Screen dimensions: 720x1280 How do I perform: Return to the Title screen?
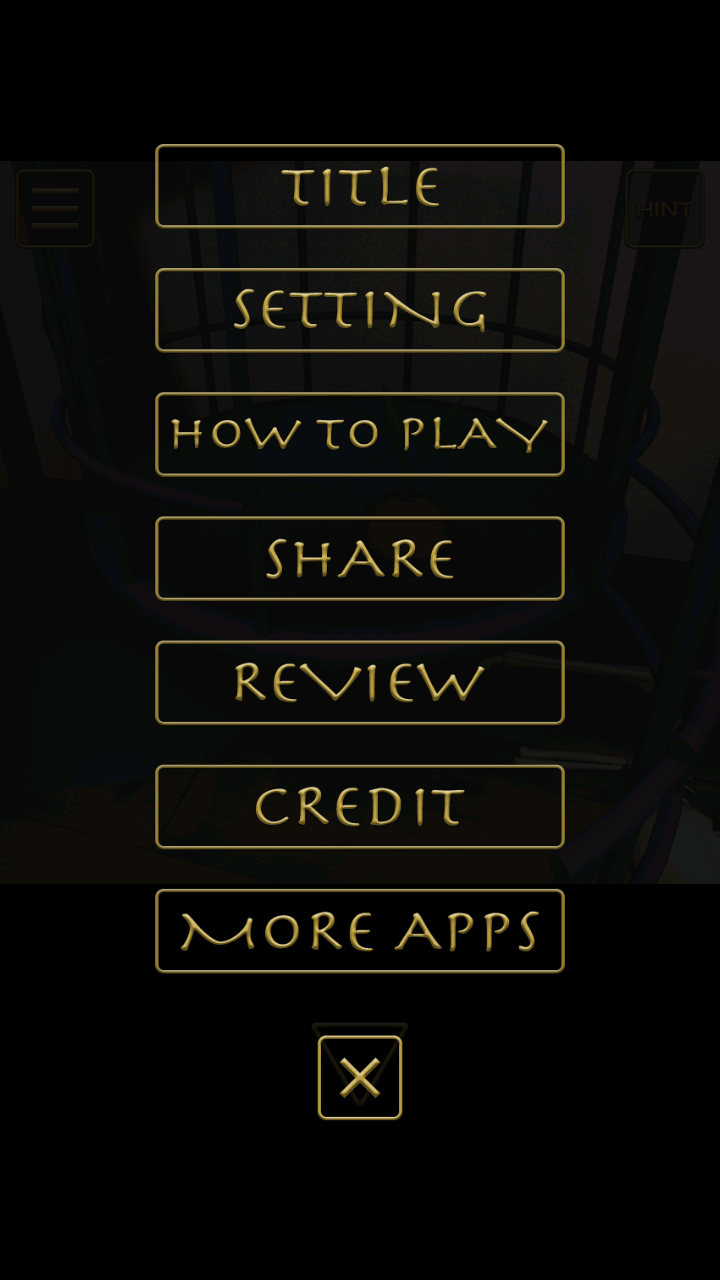[360, 186]
